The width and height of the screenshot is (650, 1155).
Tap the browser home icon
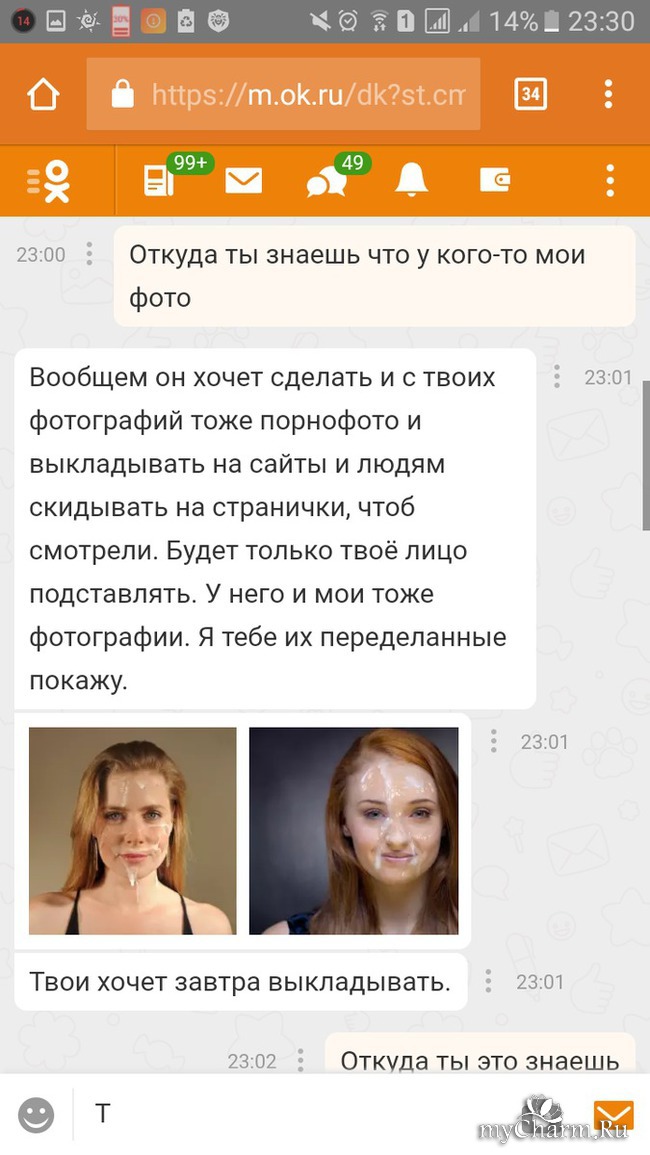tap(43, 95)
